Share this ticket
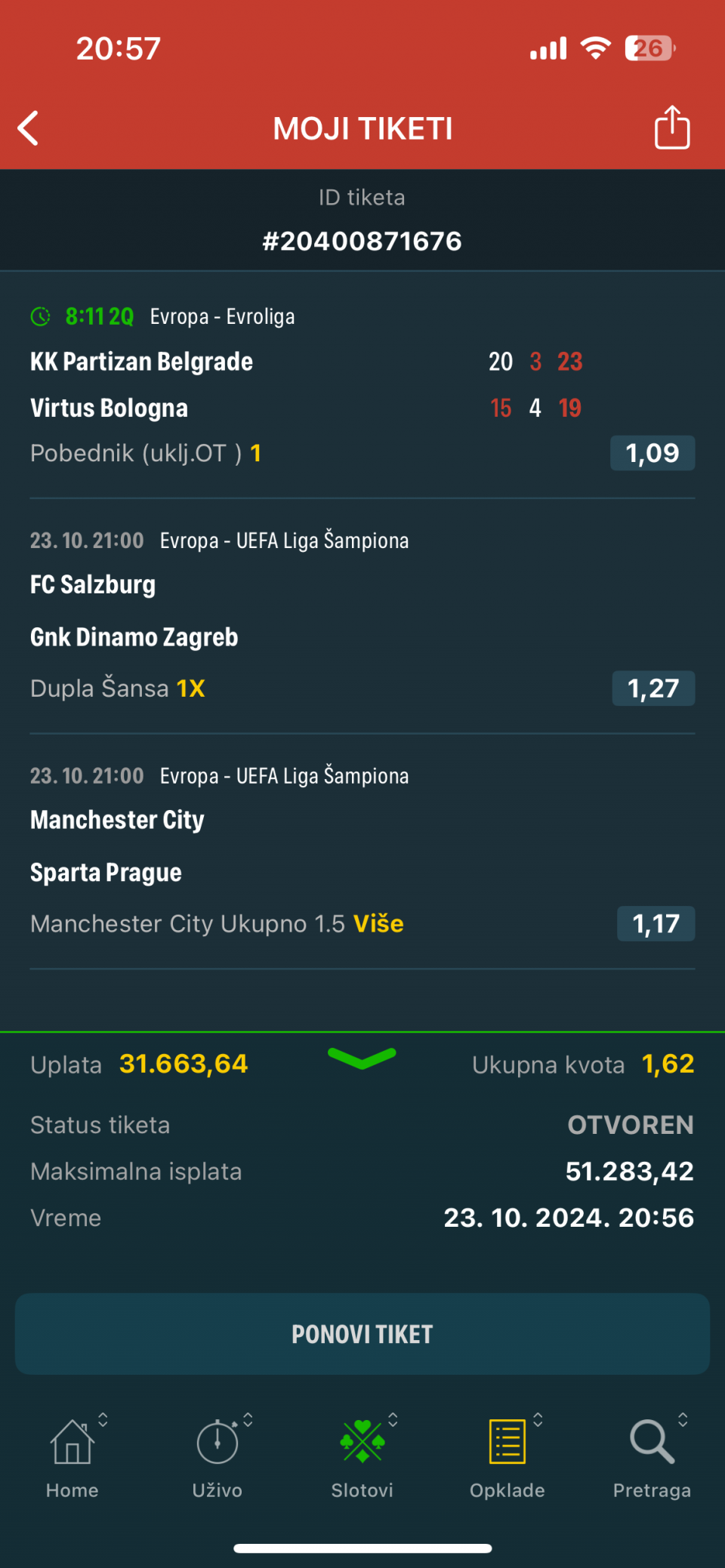 [671, 128]
